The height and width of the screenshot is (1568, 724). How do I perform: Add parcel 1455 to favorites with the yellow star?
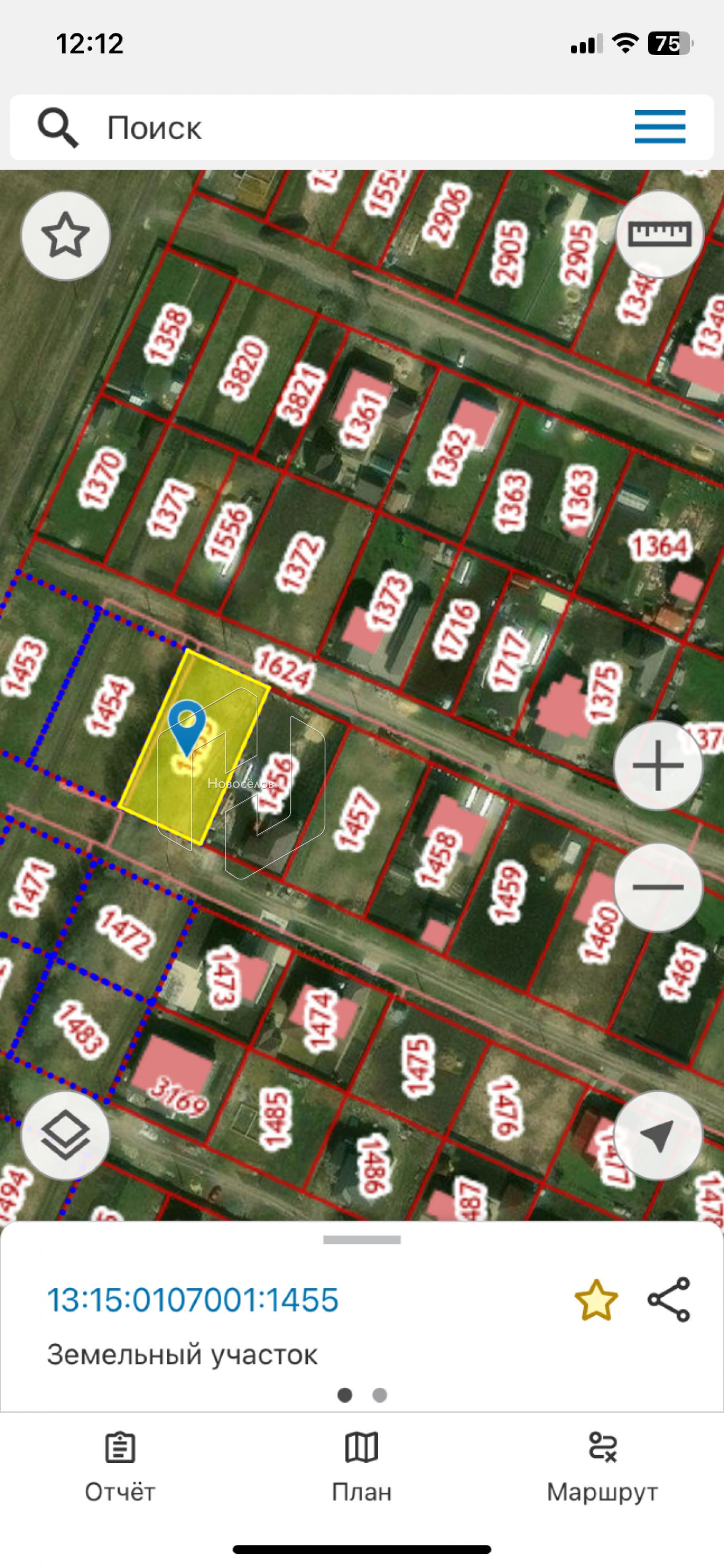pyautogui.click(x=596, y=1300)
